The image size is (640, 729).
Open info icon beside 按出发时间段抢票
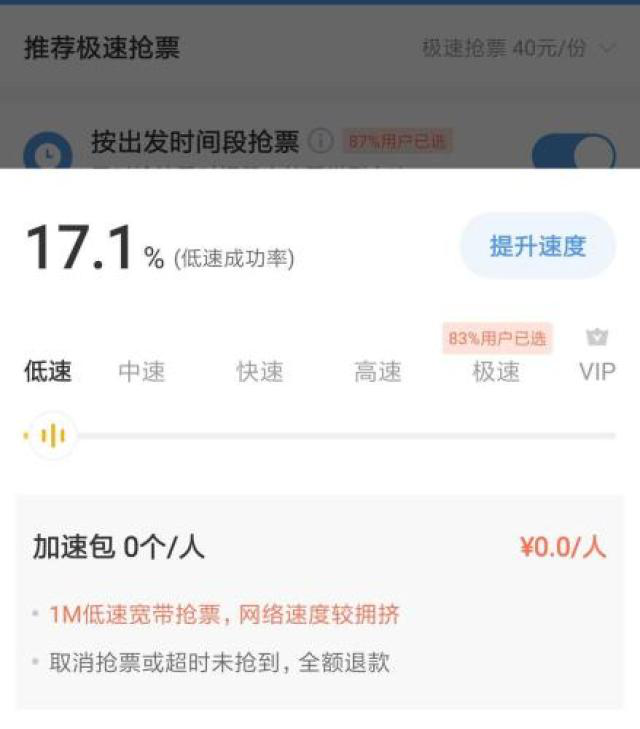pos(320,141)
